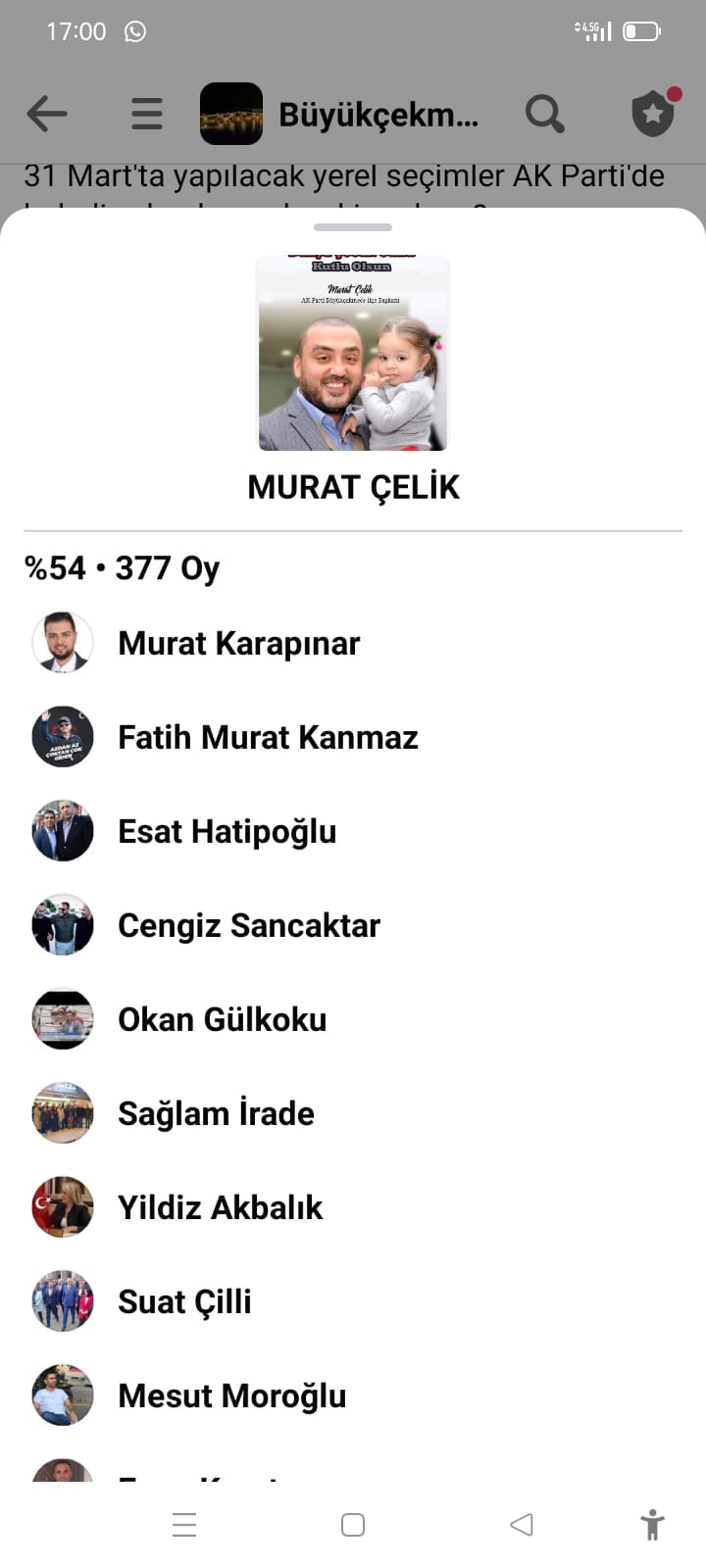Go back using the top arrow
The image size is (706, 1568).
(x=47, y=115)
